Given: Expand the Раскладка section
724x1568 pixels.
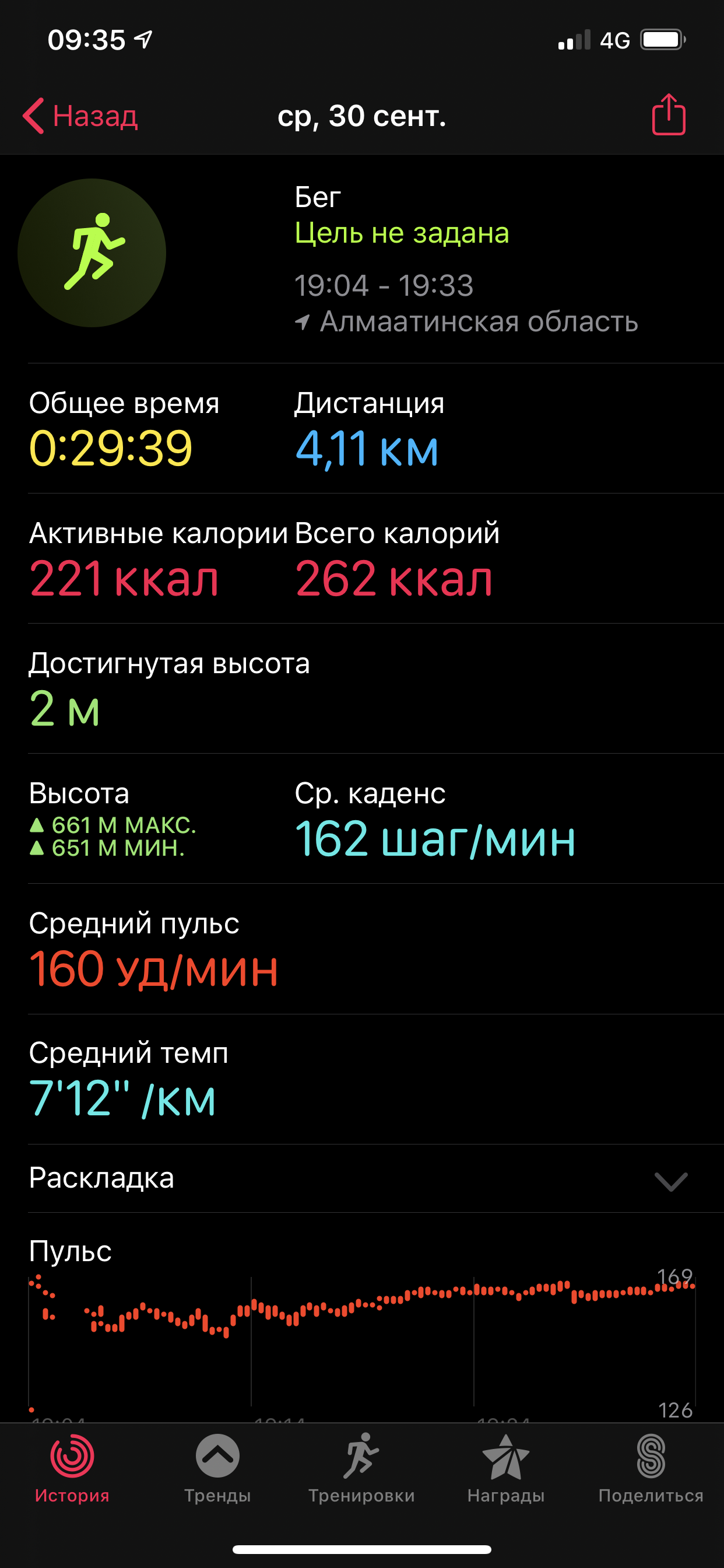Looking at the screenshot, I should pyautogui.click(x=670, y=1181).
